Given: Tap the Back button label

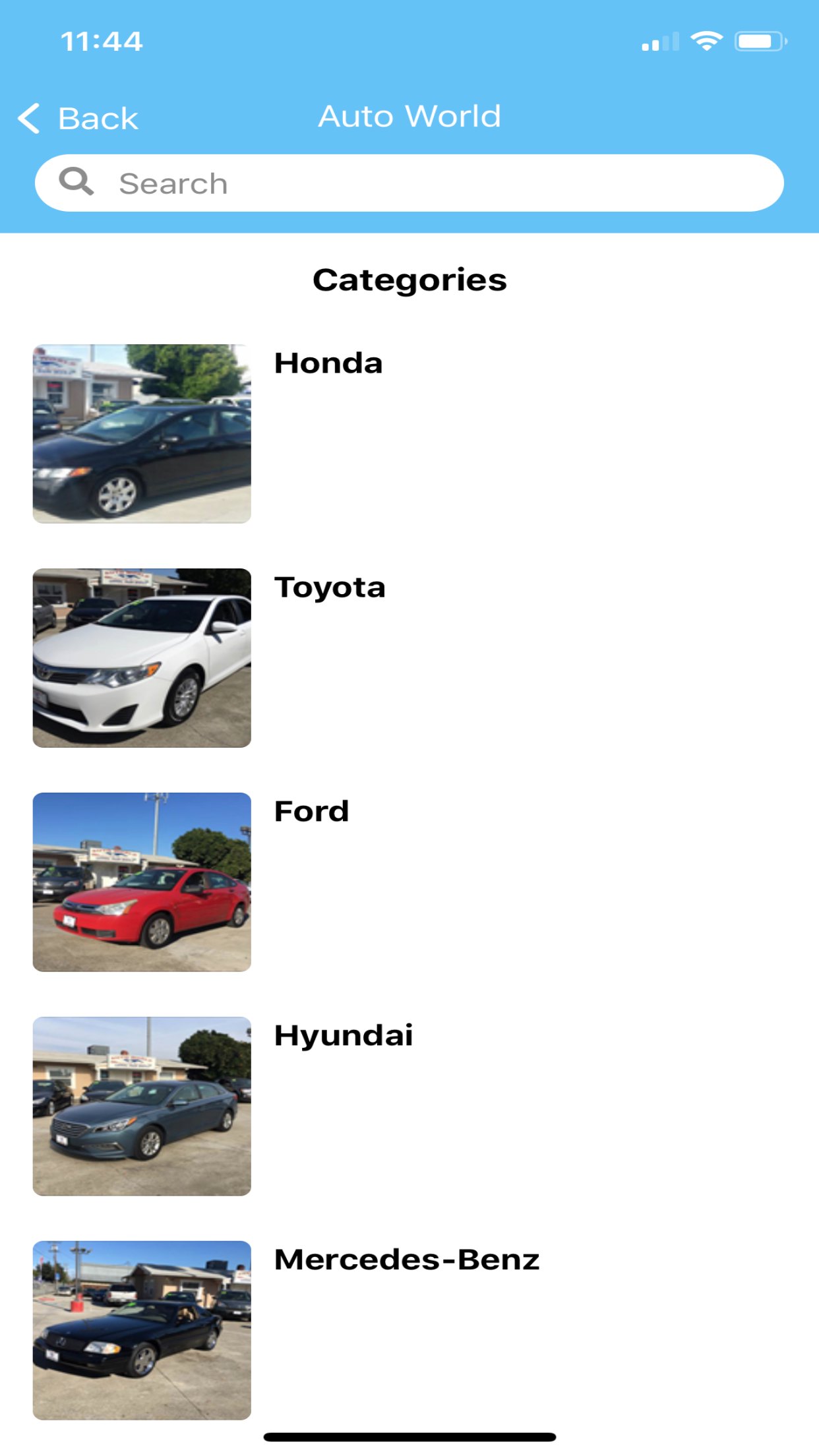Looking at the screenshot, I should tap(98, 117).
